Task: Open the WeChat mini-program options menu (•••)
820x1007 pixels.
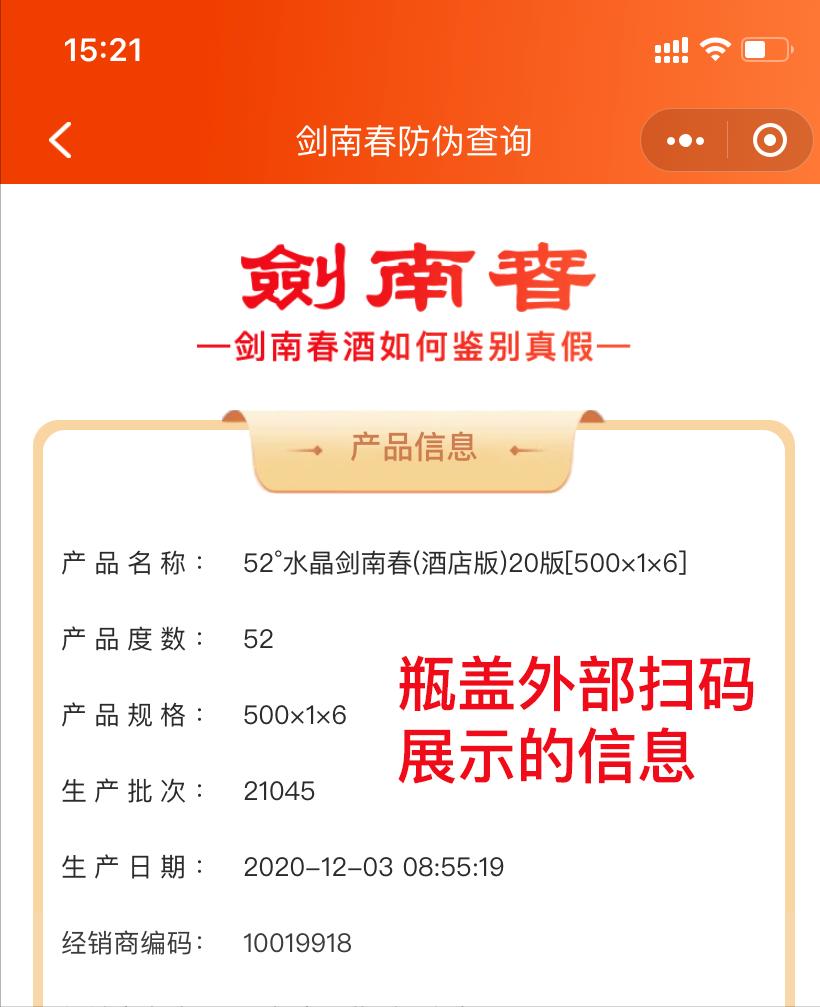Action: (x=684, y=140)
